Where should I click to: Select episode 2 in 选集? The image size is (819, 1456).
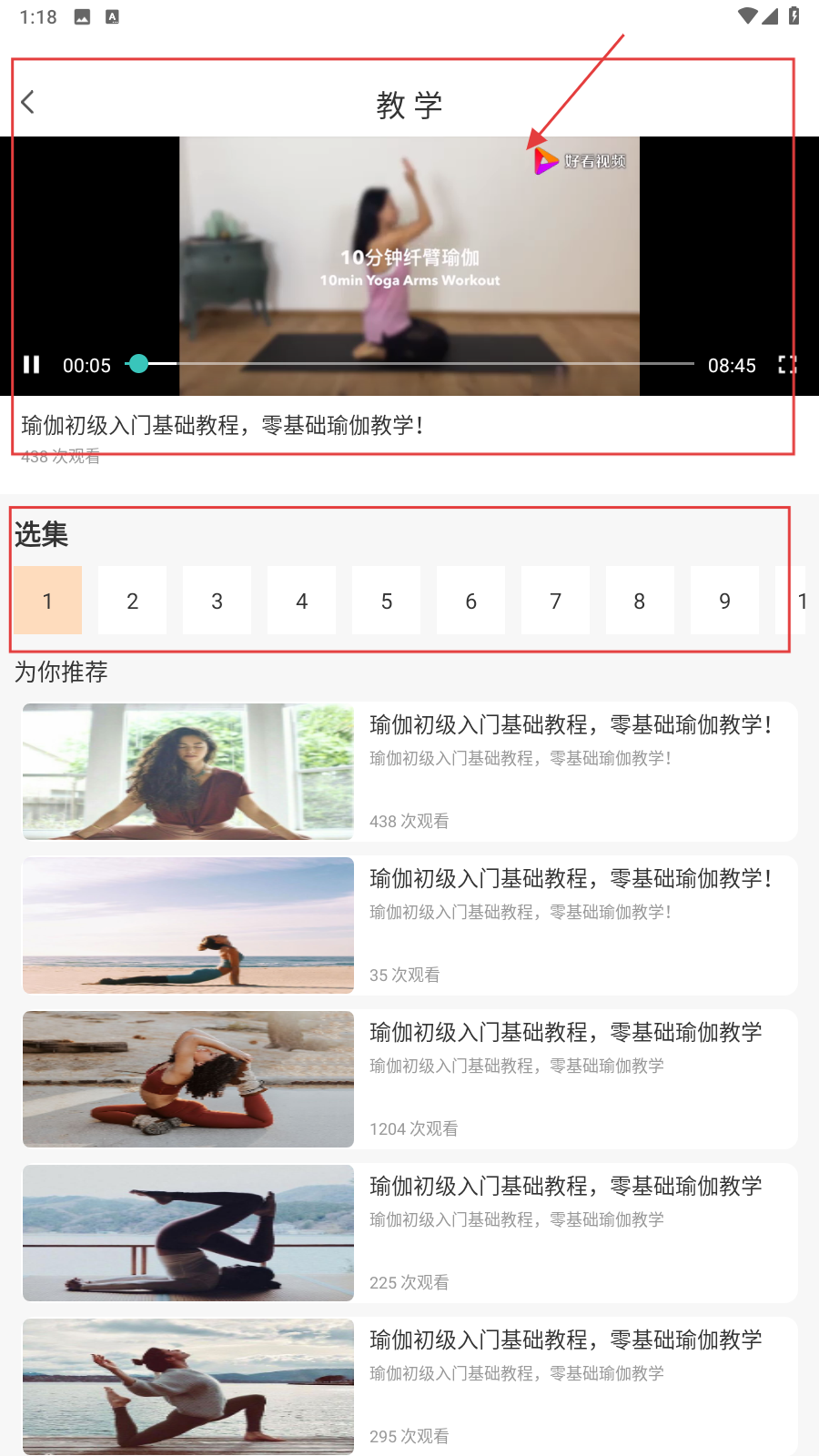click(x=132, y=601)
